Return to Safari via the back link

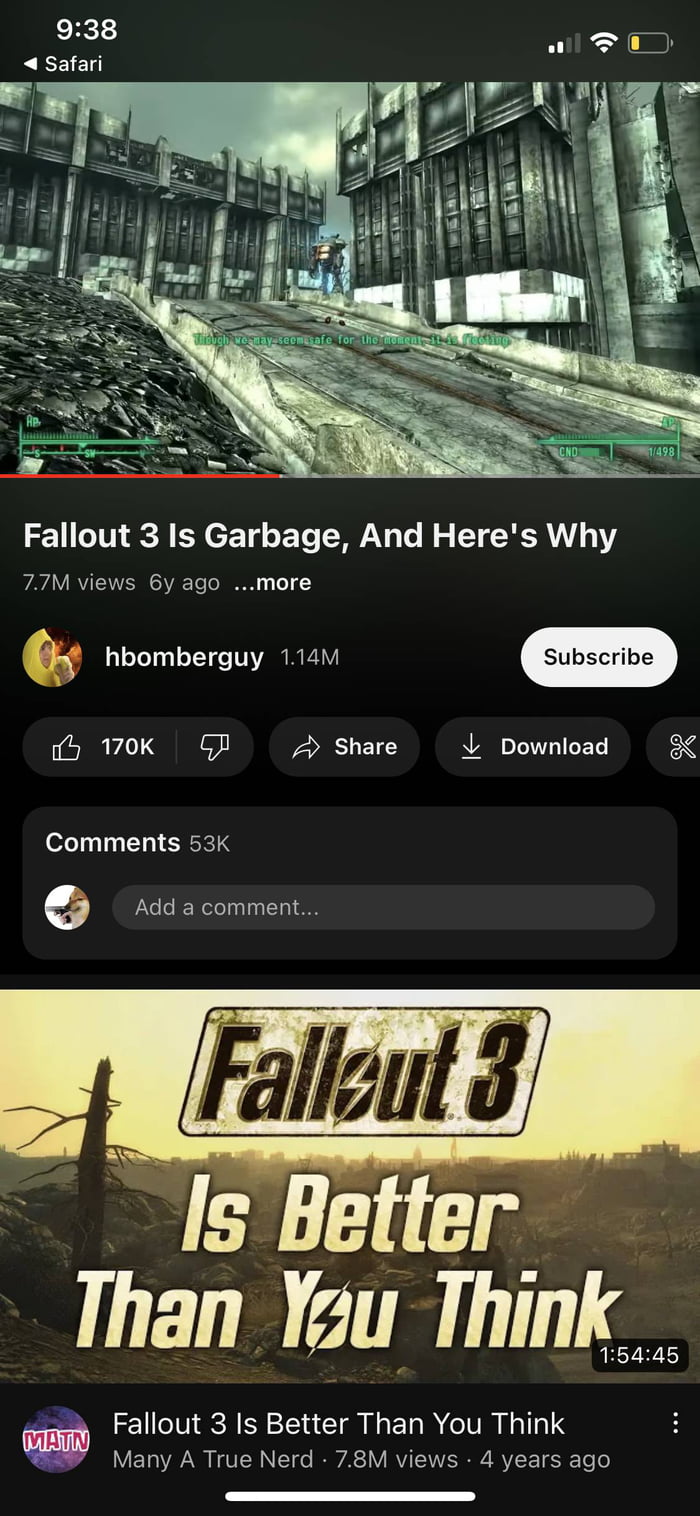pyautogui.click(x=63, y=63)
